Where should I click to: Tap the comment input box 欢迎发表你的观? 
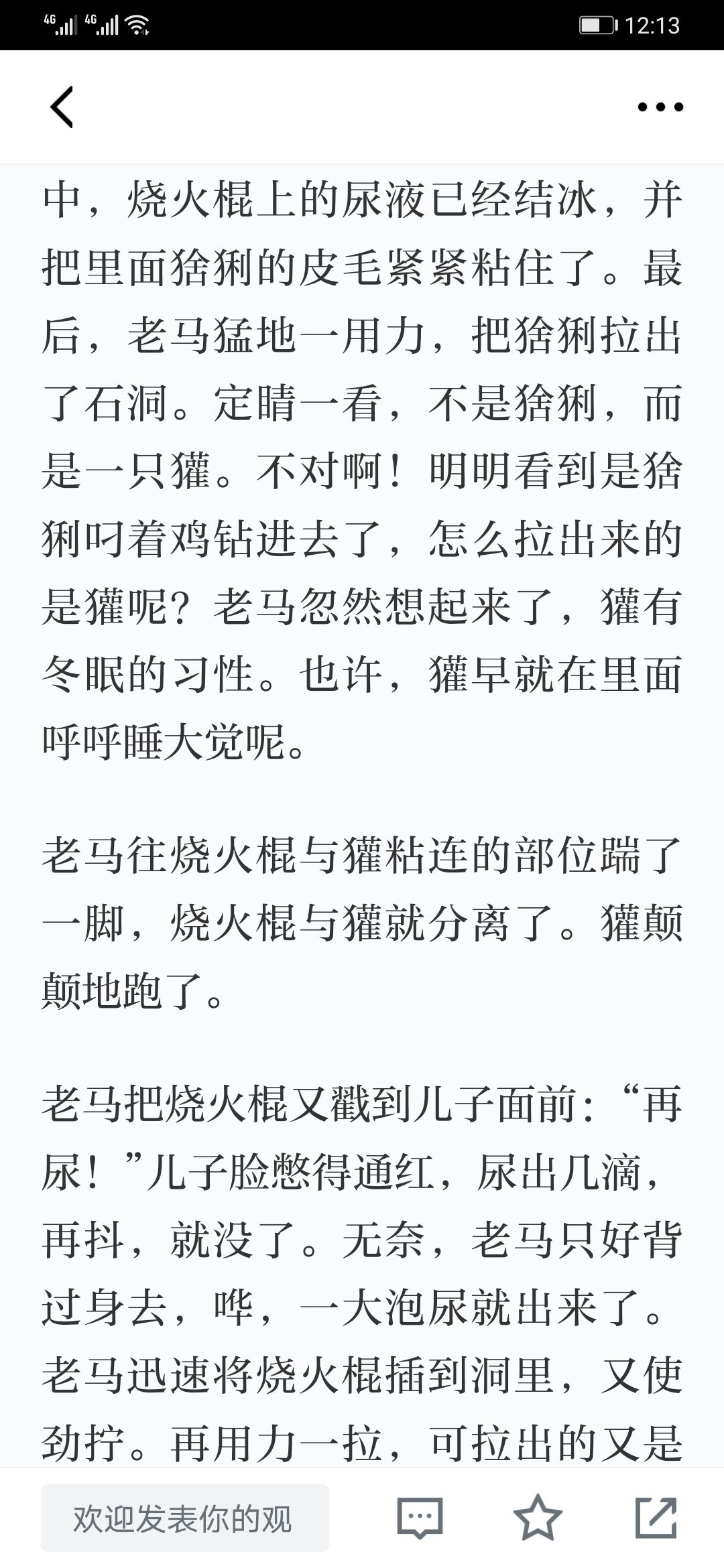185,1518
